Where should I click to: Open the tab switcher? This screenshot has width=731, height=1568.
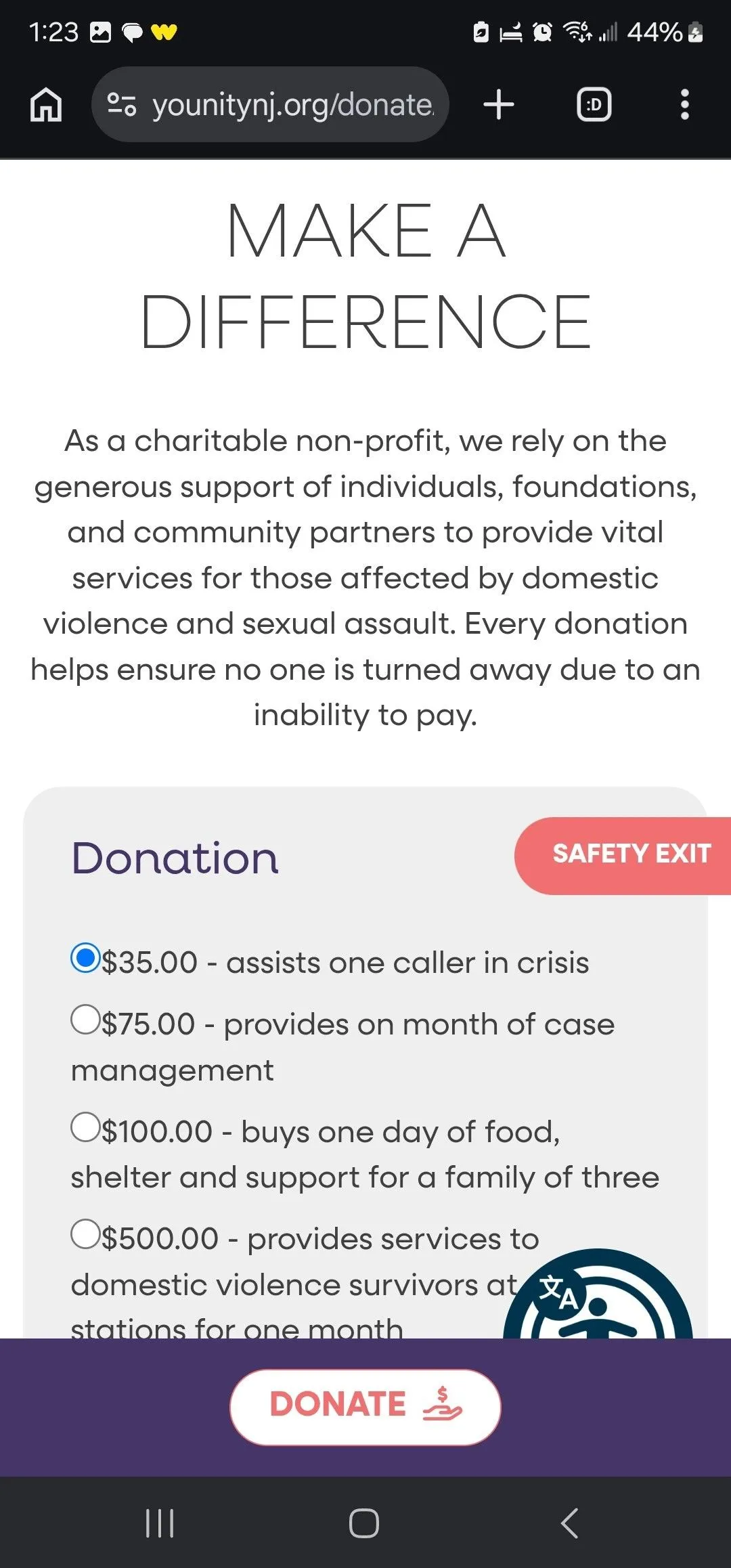[594, 105]
